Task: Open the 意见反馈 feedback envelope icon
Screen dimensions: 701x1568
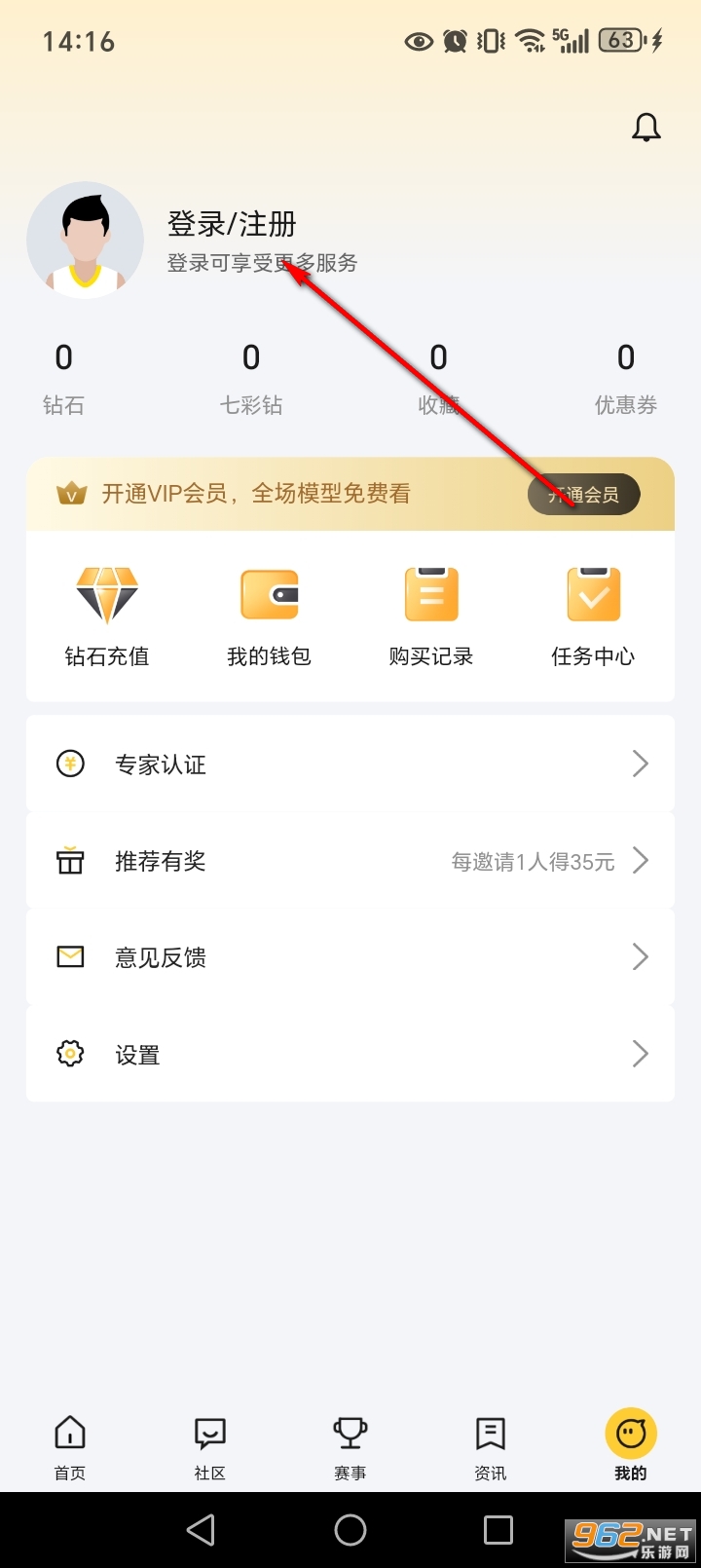Action: tap(68, 956)
